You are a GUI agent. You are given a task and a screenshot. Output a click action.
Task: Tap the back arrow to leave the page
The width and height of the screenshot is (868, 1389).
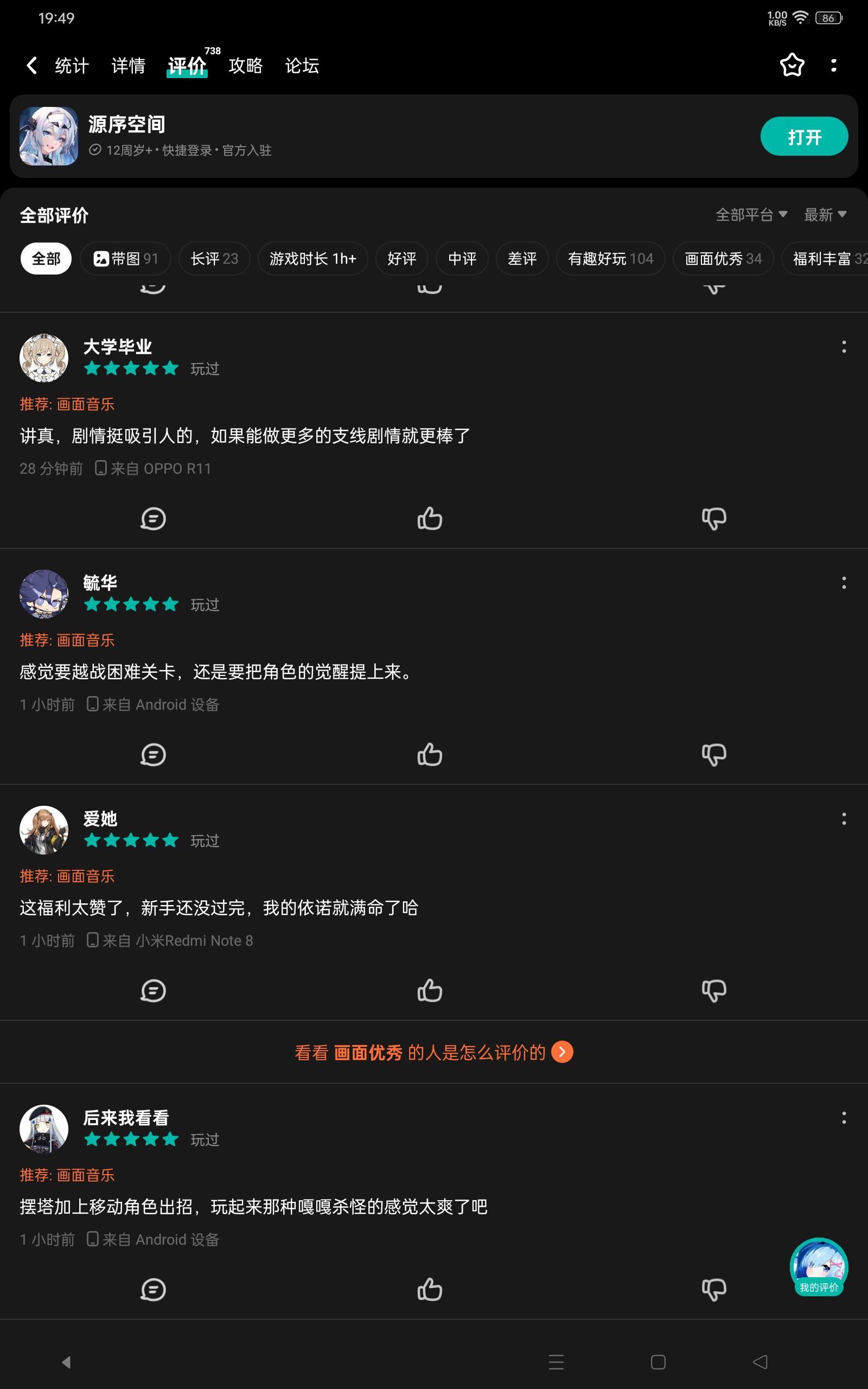tap(30, 66)
